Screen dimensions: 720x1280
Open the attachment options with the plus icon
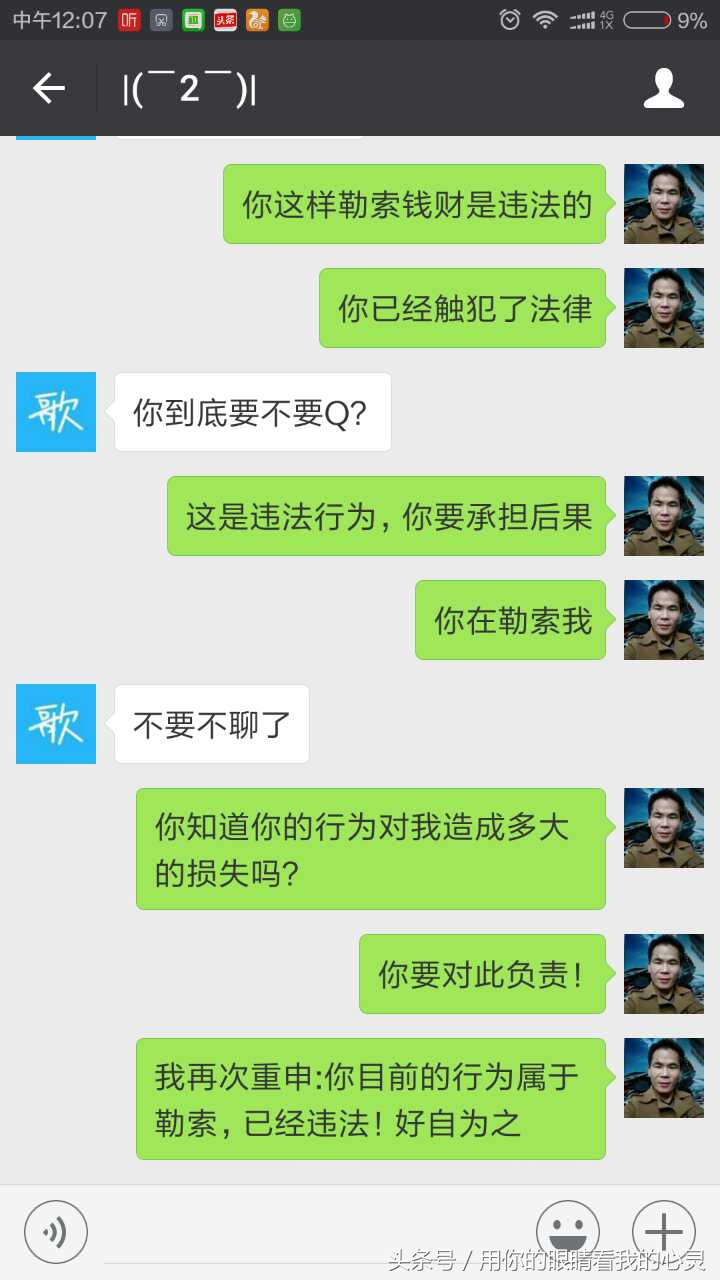point(662,1231)
